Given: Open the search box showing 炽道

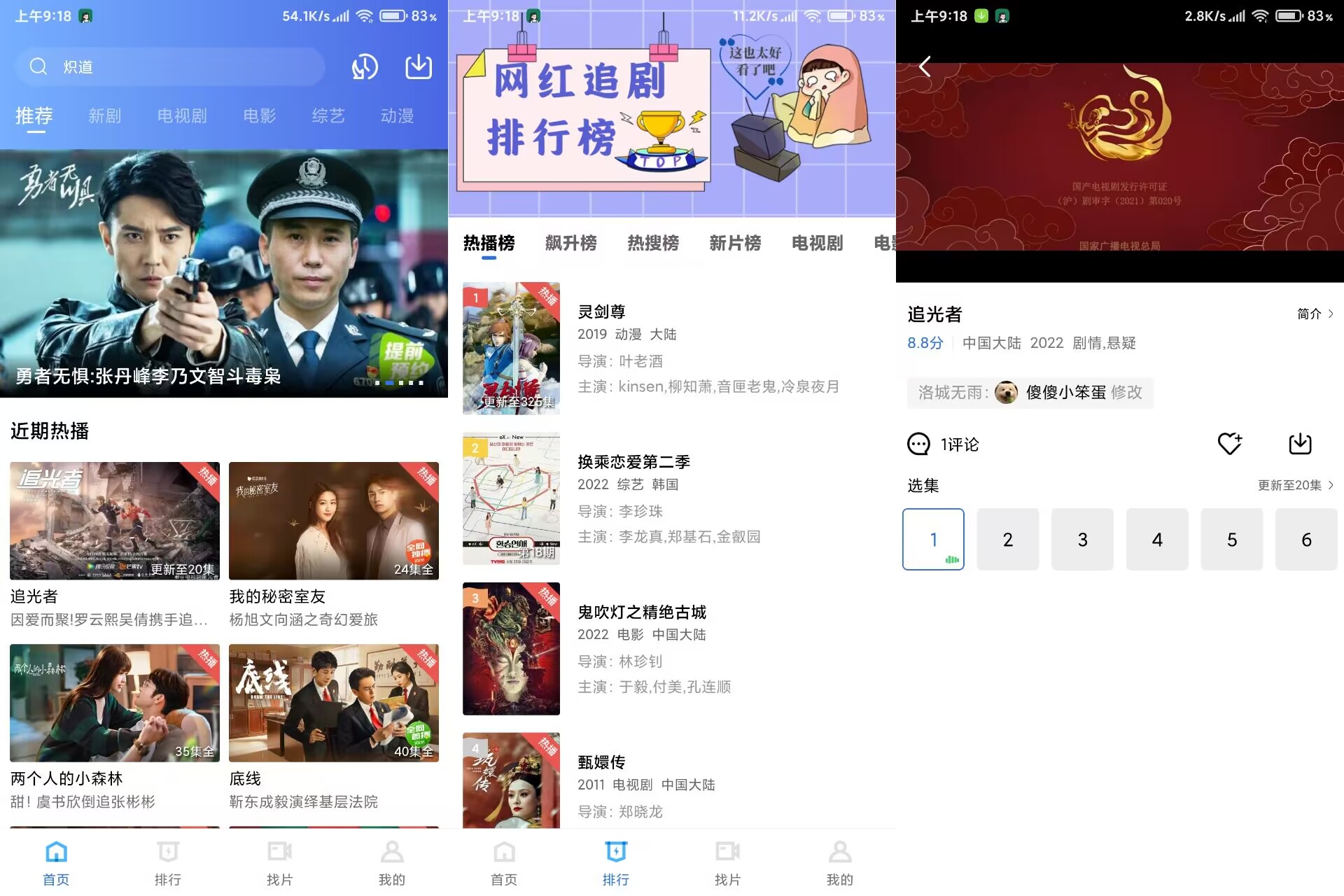Looking at the screenshot, I should pos(168,67).
